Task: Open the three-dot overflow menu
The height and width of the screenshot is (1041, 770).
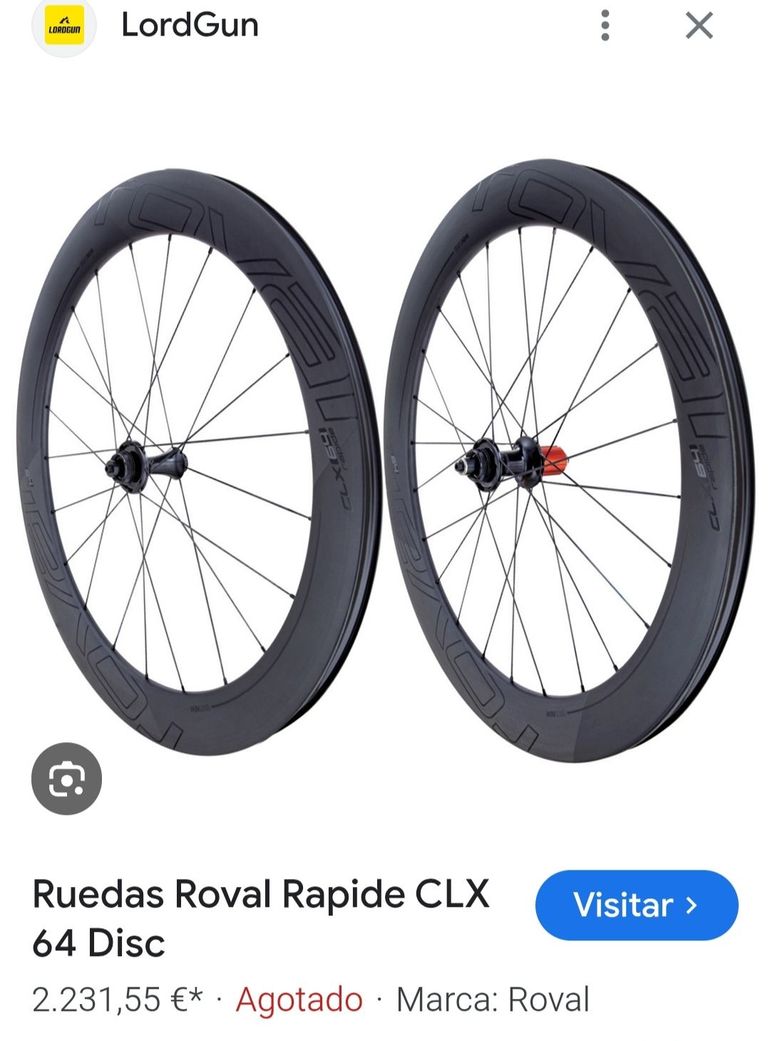Action: pyautogui.click(x=605, y=26)
